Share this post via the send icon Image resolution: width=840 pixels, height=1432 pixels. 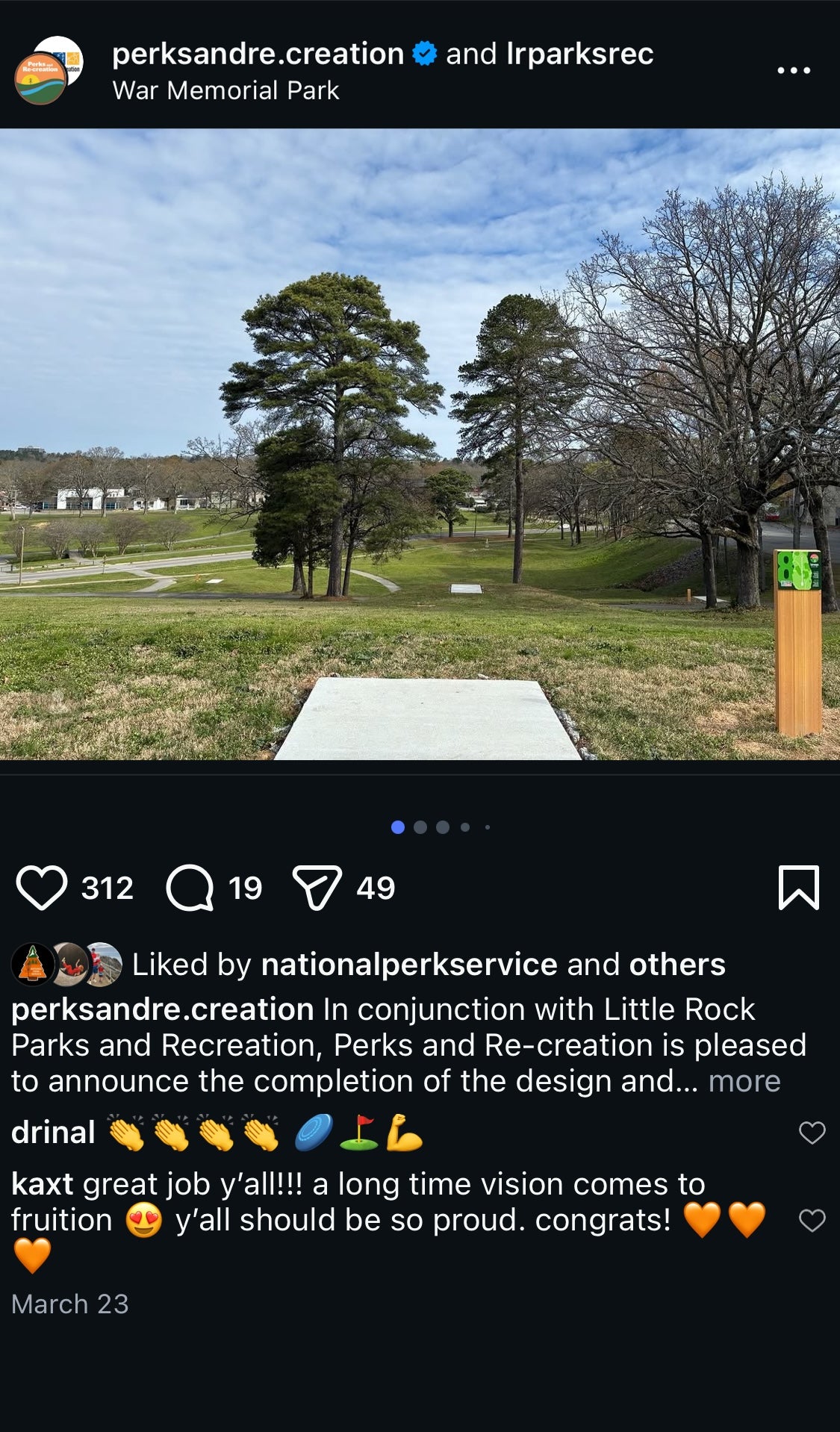[x=317, y=888]
